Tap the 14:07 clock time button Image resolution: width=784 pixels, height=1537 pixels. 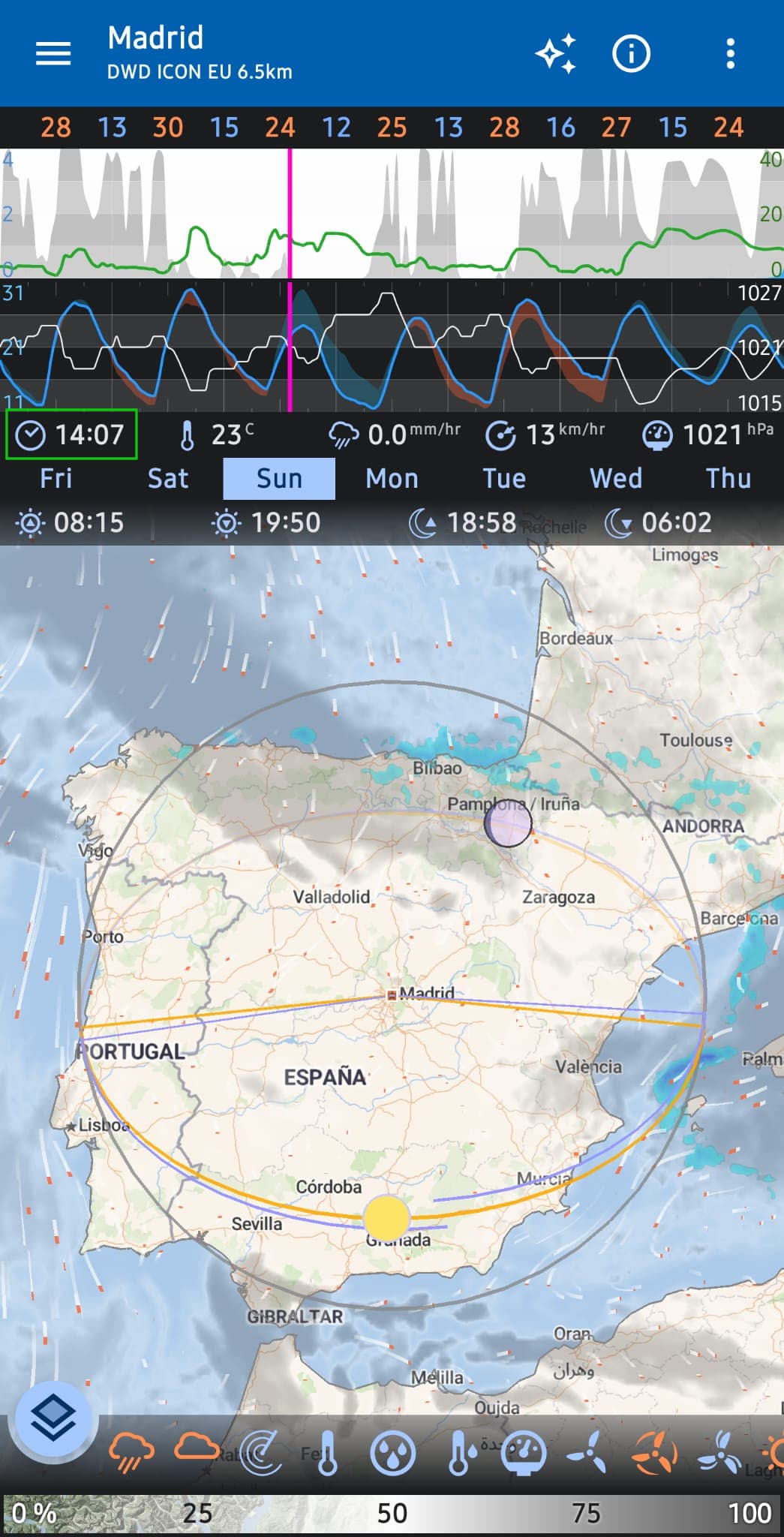71,435
